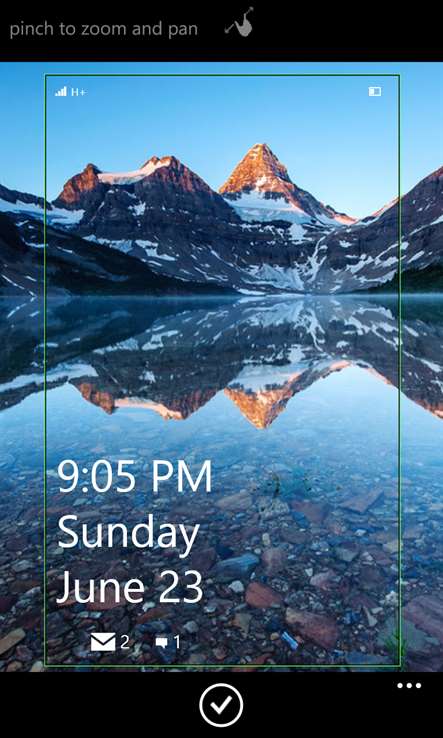443x738 pixels.
Task: Open the three-dot more options menu
Action: click(x=409, y=686)
